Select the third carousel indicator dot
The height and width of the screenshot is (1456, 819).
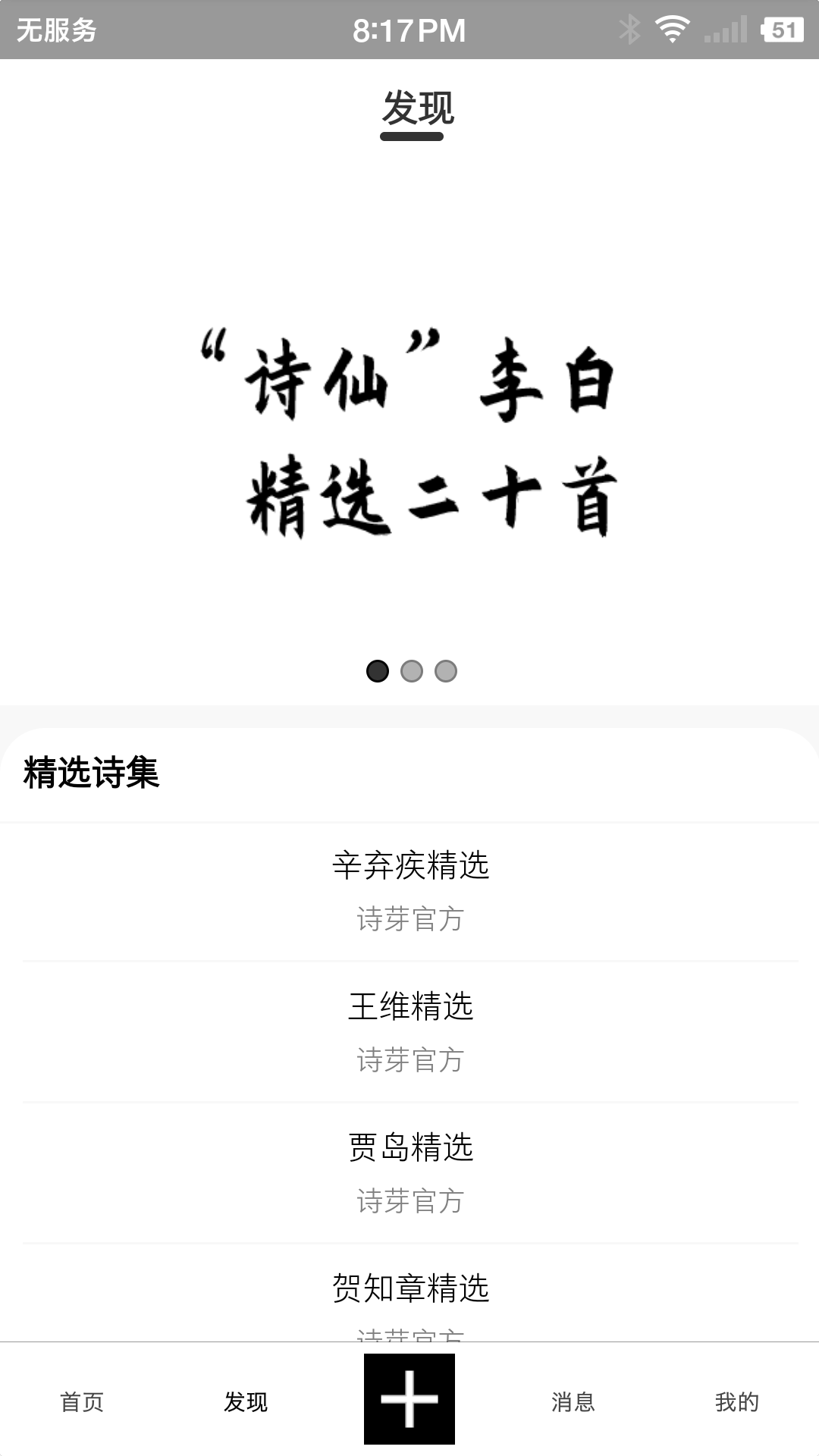coord(444,670)
